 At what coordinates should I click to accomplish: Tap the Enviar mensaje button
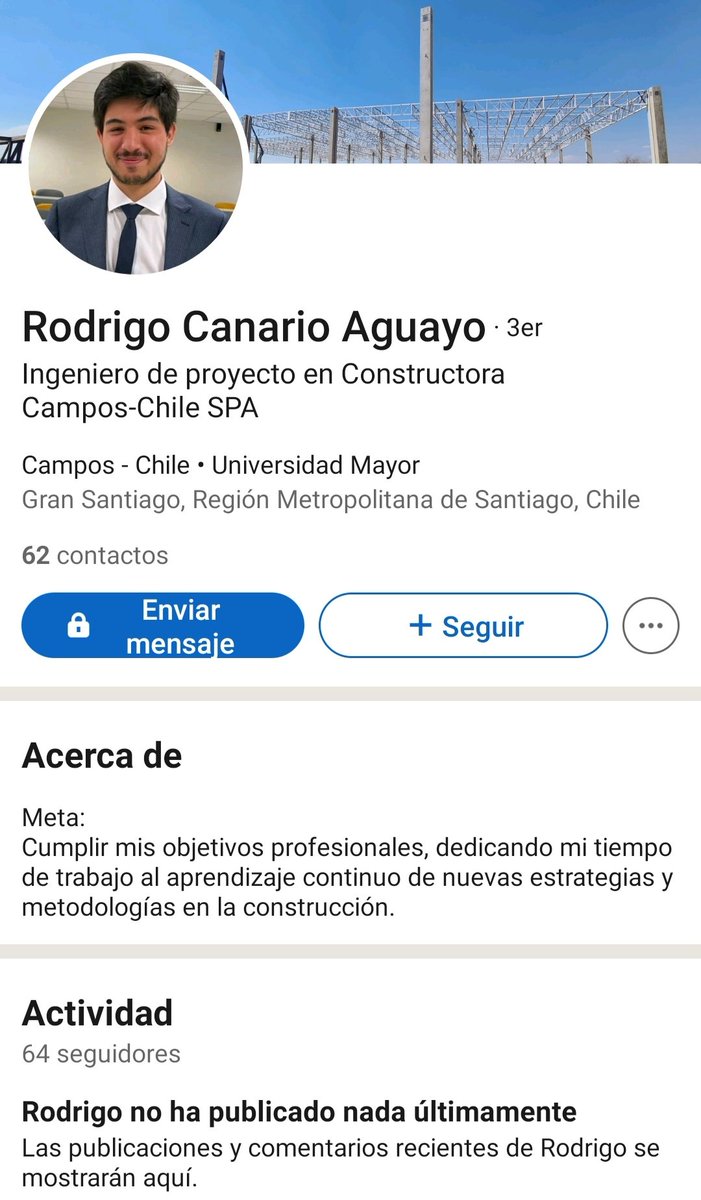(162, 626)
